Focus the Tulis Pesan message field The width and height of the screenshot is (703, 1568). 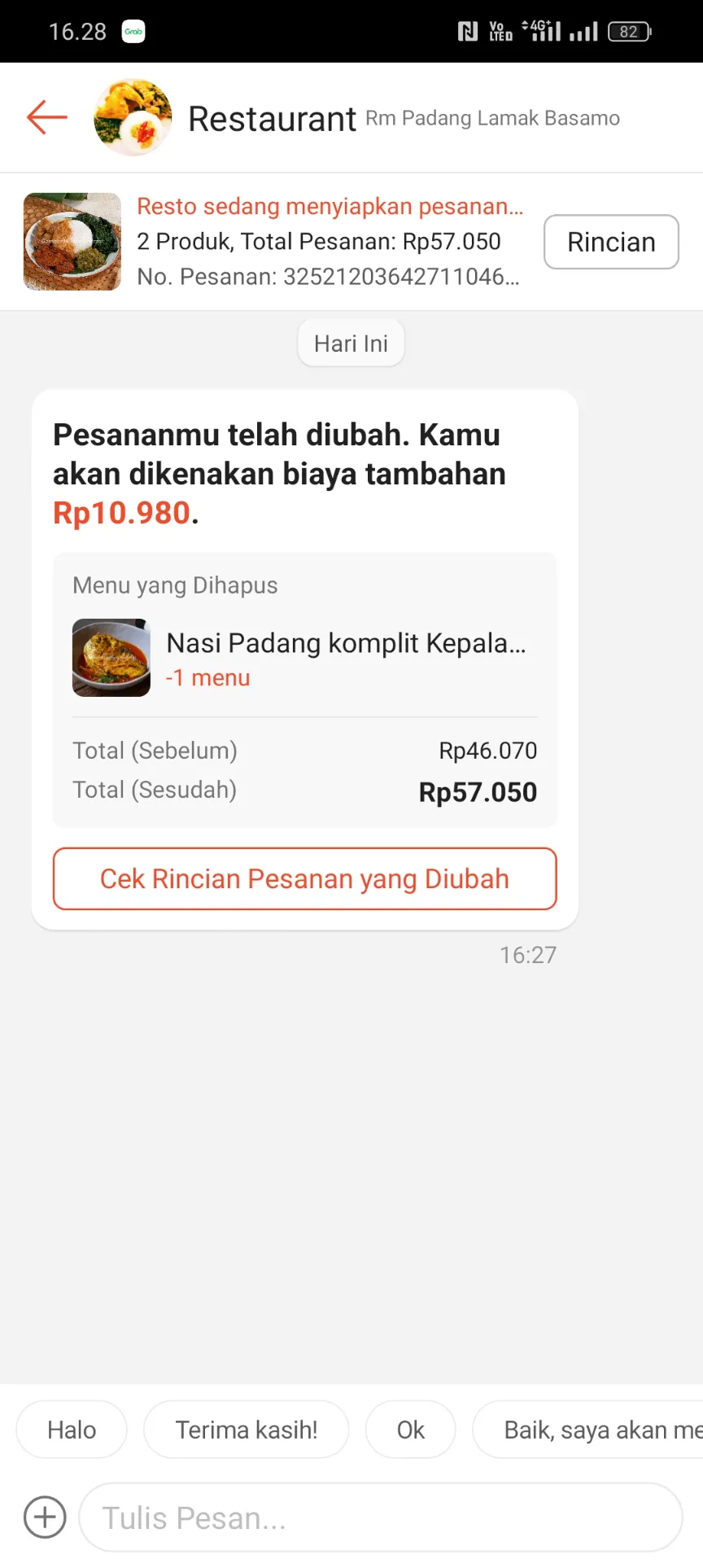click(381, 1518)
